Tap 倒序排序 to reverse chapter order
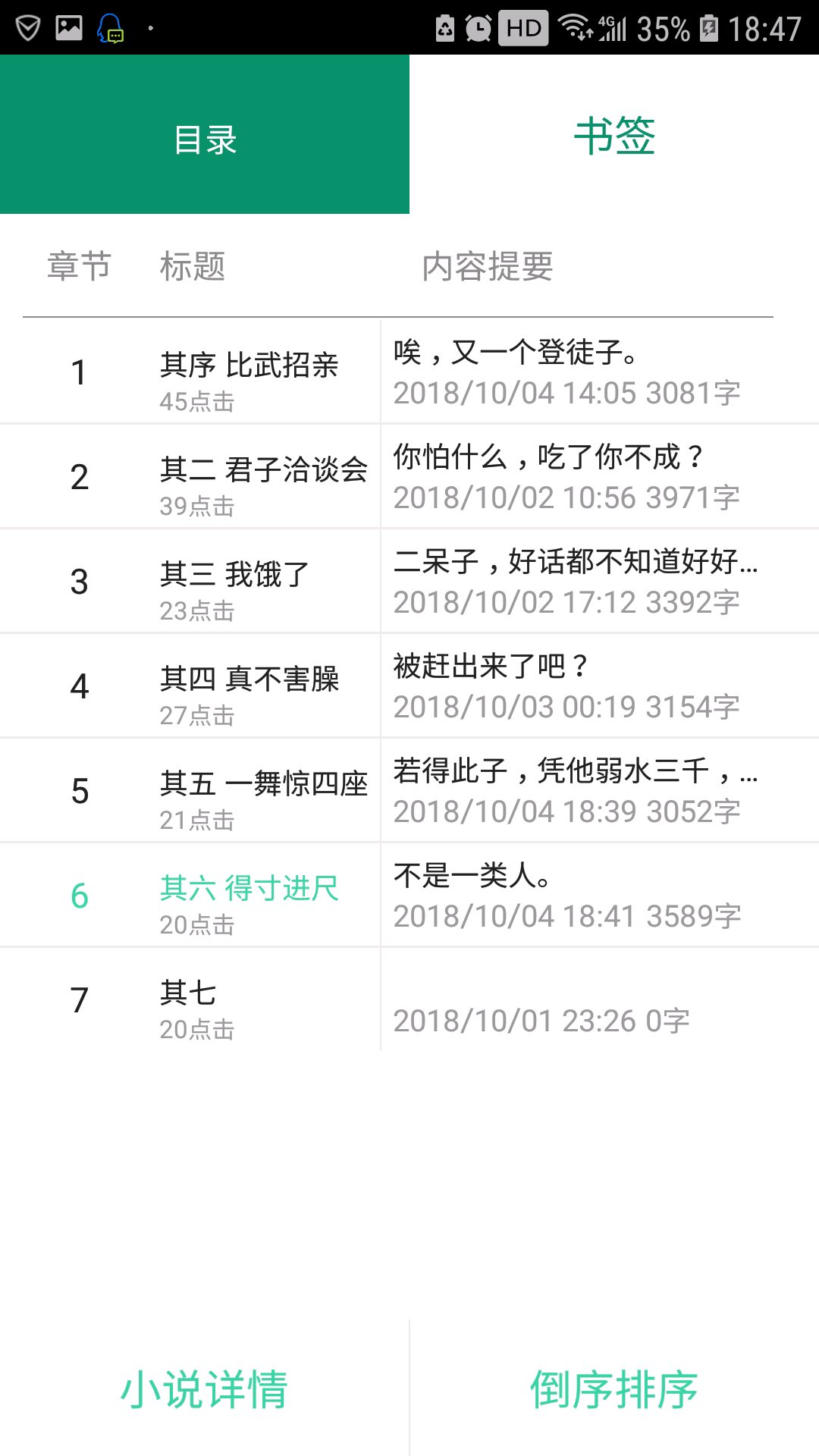The width and height of the screenshot is (819, 1456). pyautogui.click(x=614, y=1389)
